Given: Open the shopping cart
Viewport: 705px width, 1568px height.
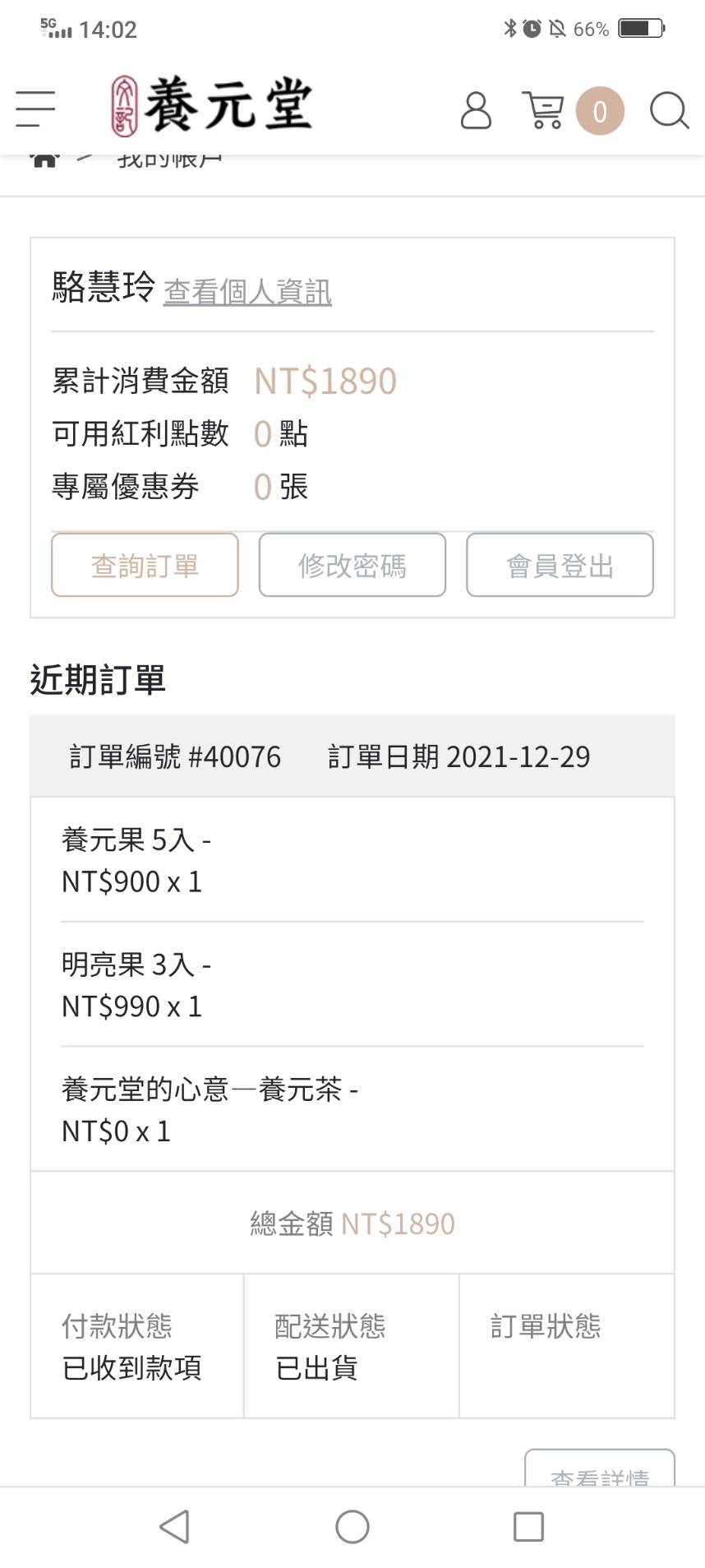Looking at the screenshot, I should (x=543, y=110).
